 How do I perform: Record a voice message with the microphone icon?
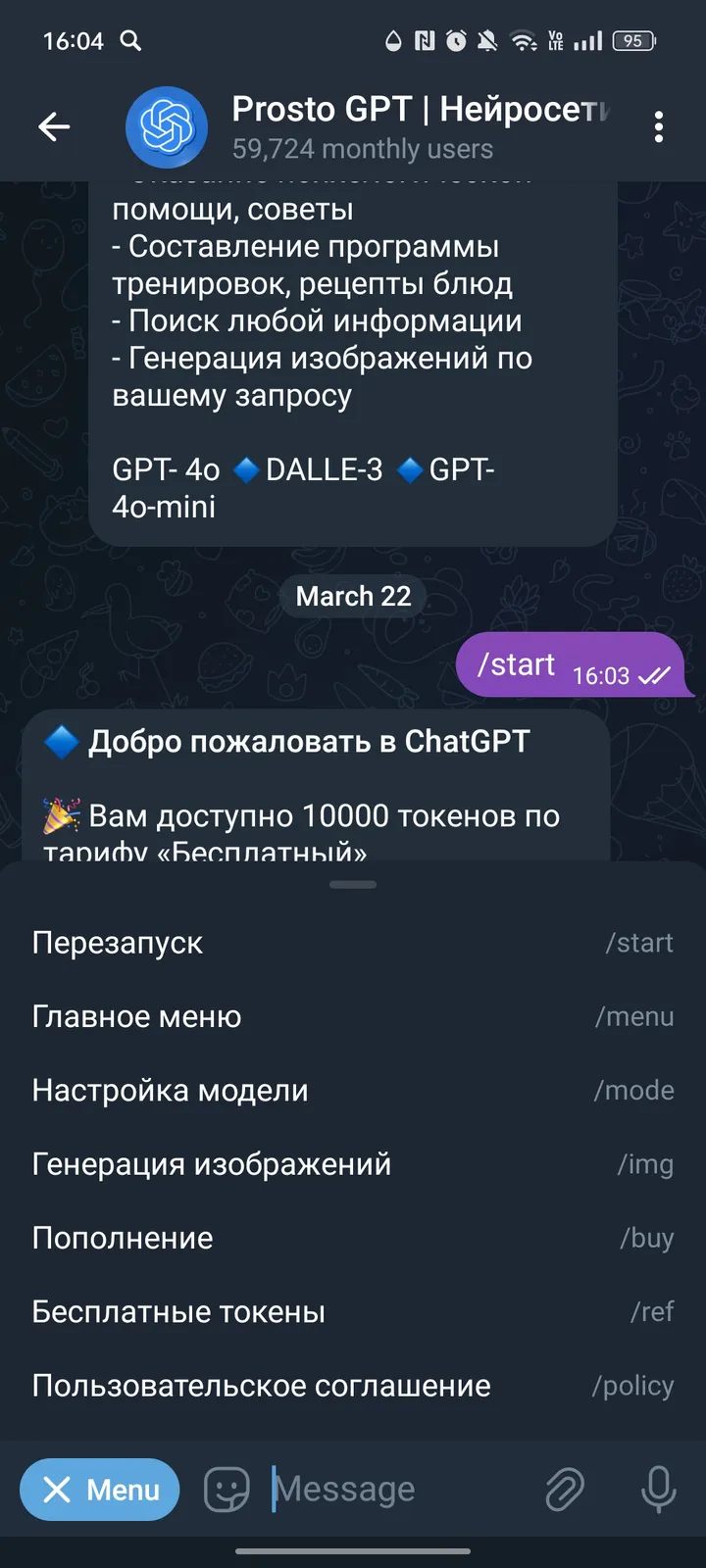click(657, 1490)
